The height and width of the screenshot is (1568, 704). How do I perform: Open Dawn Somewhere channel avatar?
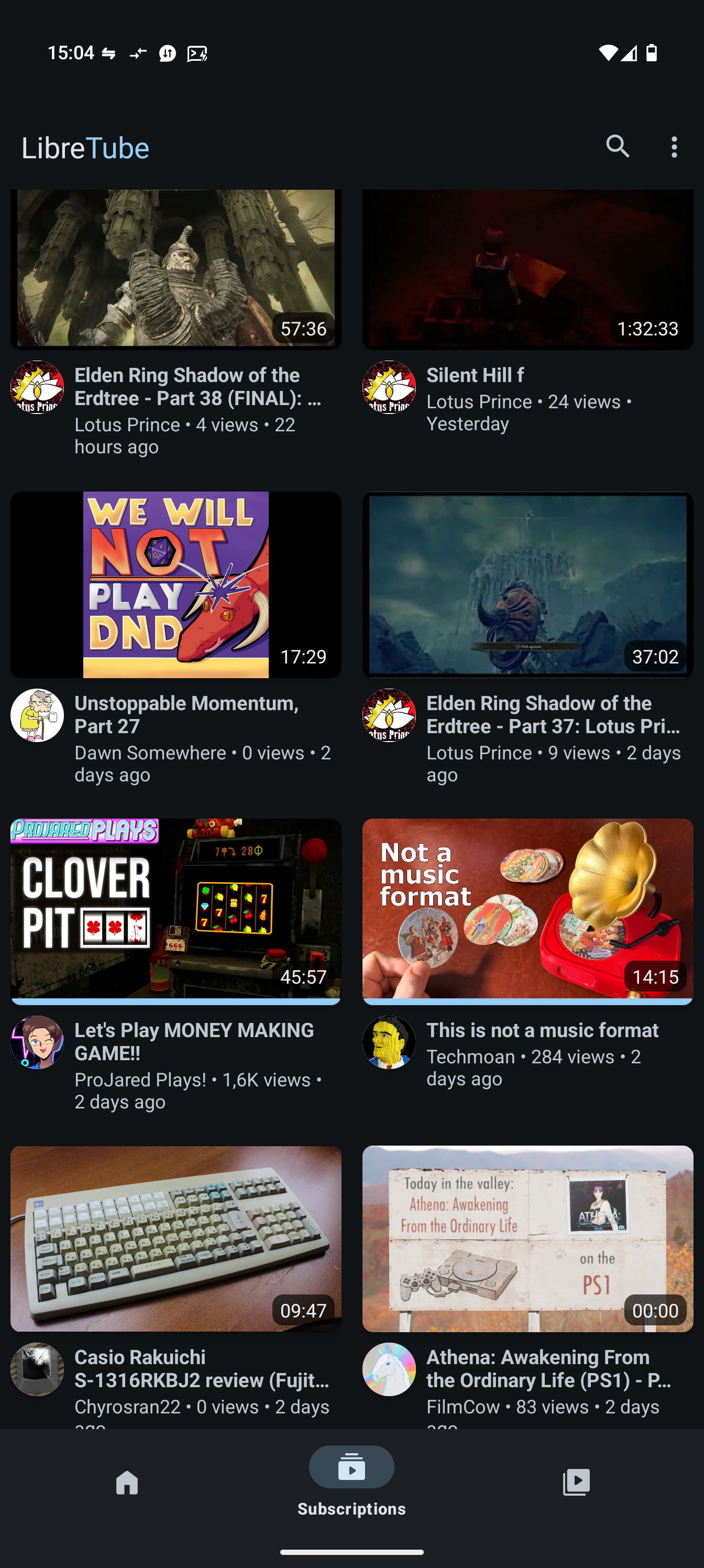pyautogui.click(x=37, y=715)
